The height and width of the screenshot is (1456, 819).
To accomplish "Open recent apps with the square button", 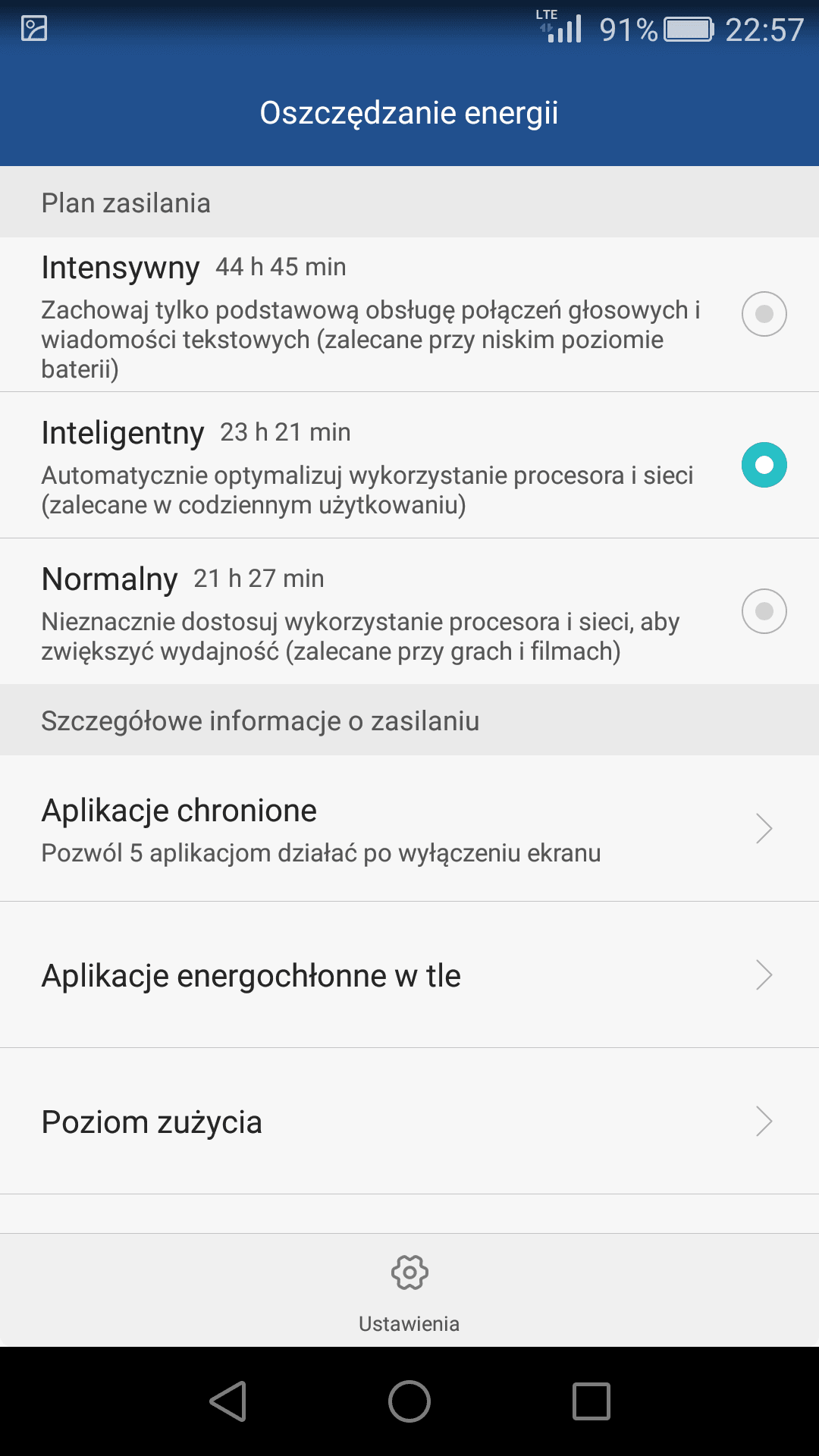I will (591, 1401).
